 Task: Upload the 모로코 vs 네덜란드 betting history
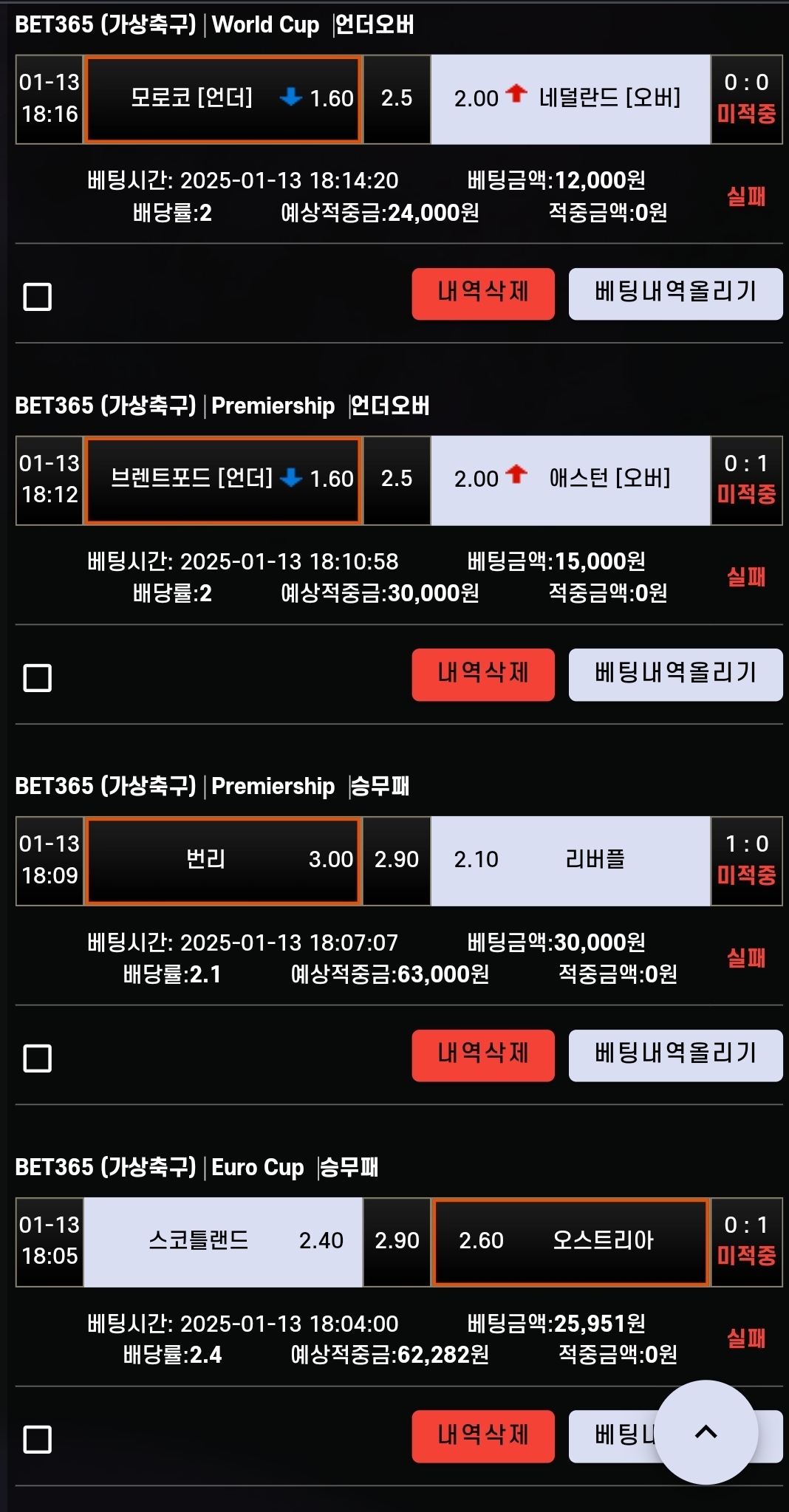pyautogui.click(x=675, y=294)
